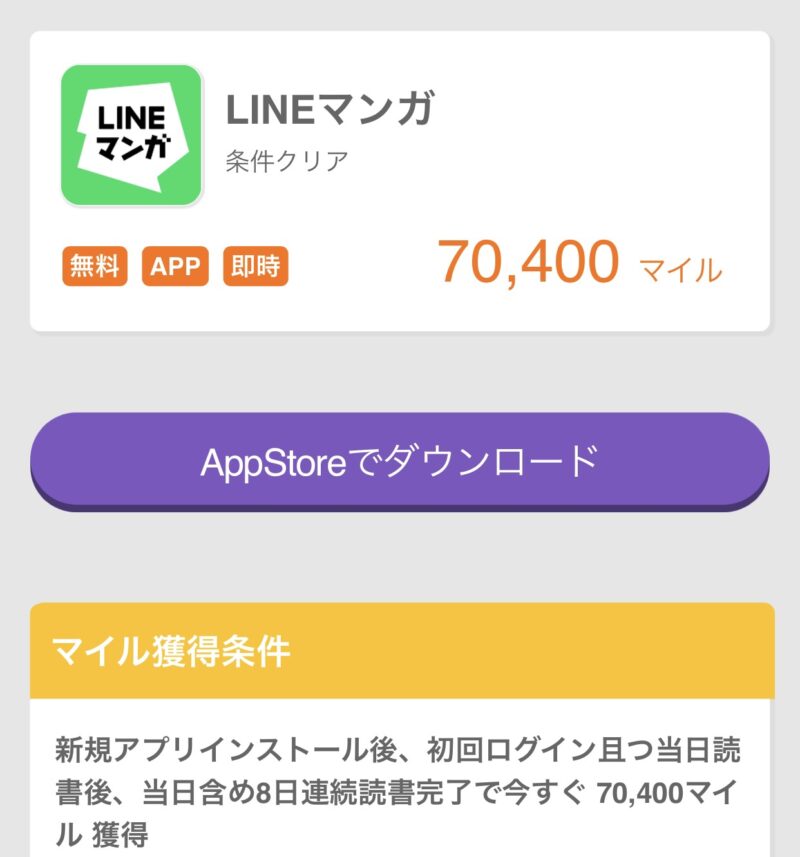Tap the AppStoreでダウンロード button
The height and width of the screenshot is (857, 800).
400,460
